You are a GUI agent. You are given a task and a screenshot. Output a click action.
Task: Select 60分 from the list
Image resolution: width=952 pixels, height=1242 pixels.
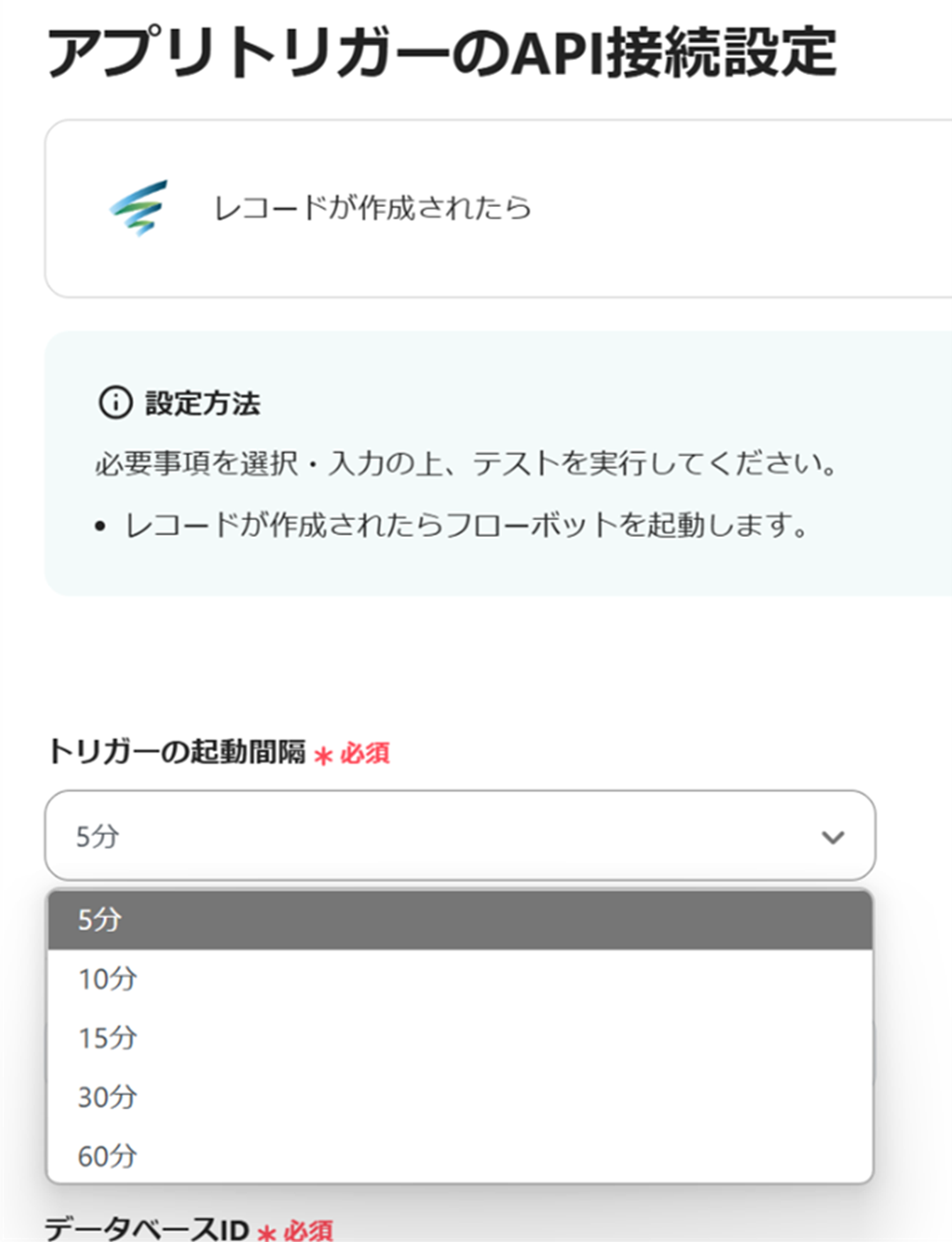click(x=459, y=1155)
